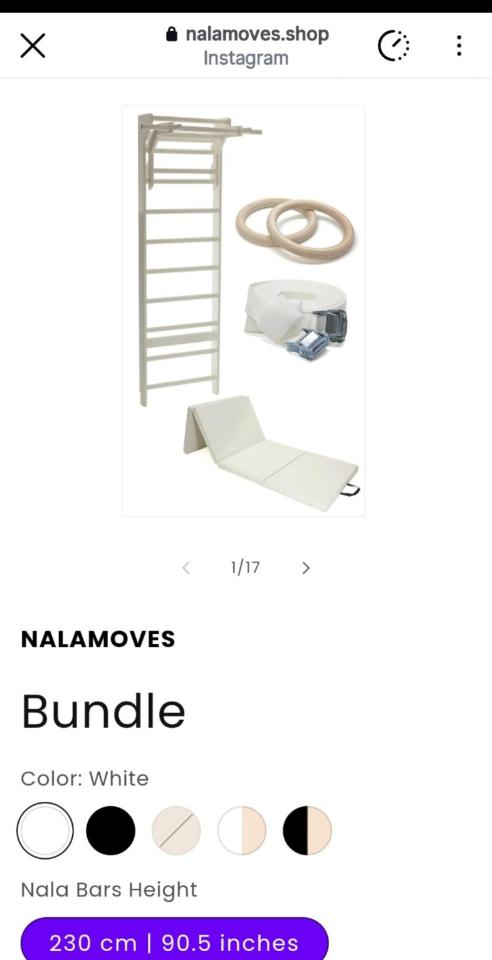Viewport: 492px width, 960px height.
Task: Pick the white and beige split swatch
Action: pos(242,831)
